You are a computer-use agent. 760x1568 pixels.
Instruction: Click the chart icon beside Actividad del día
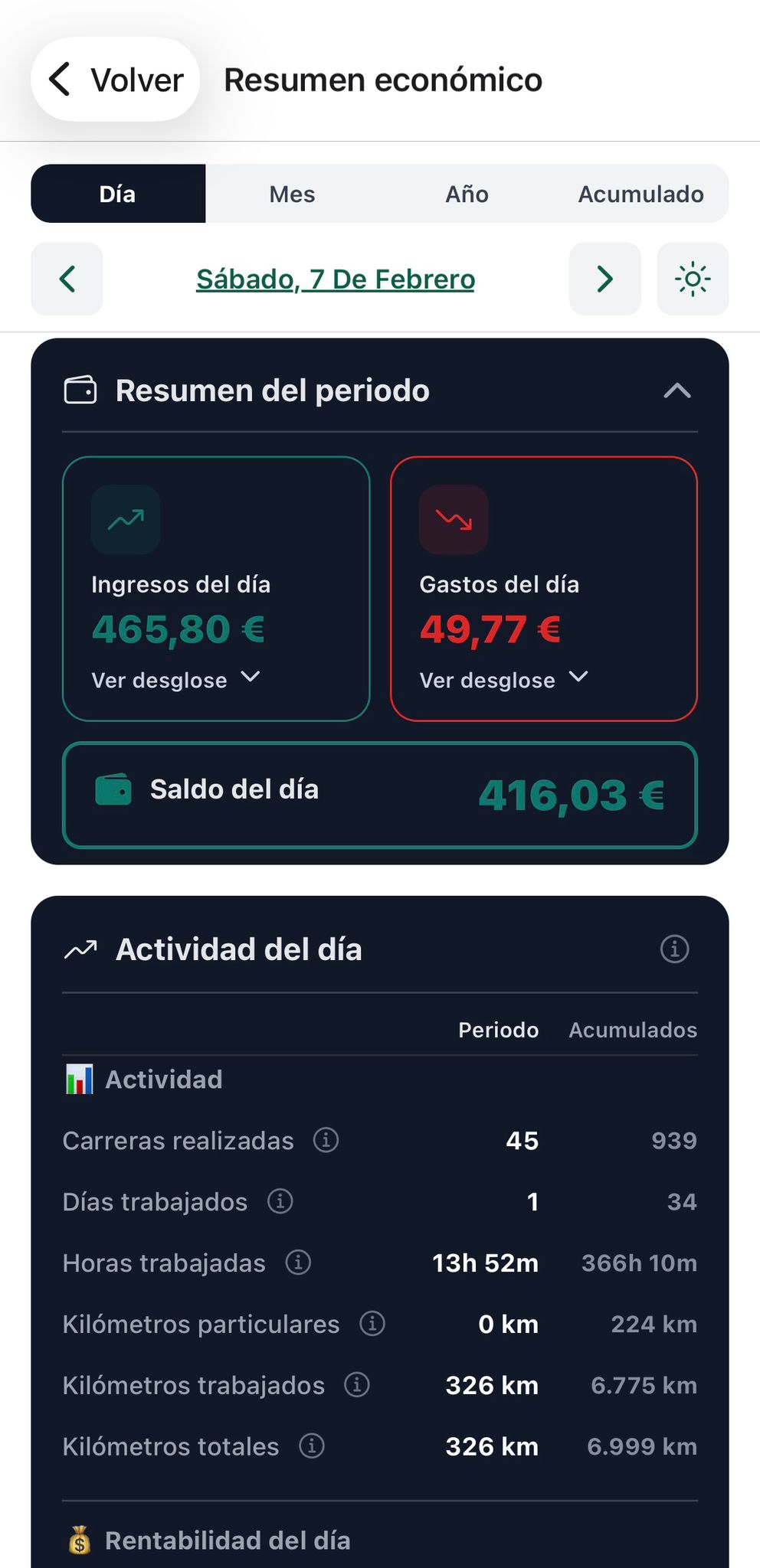point(81,949)
